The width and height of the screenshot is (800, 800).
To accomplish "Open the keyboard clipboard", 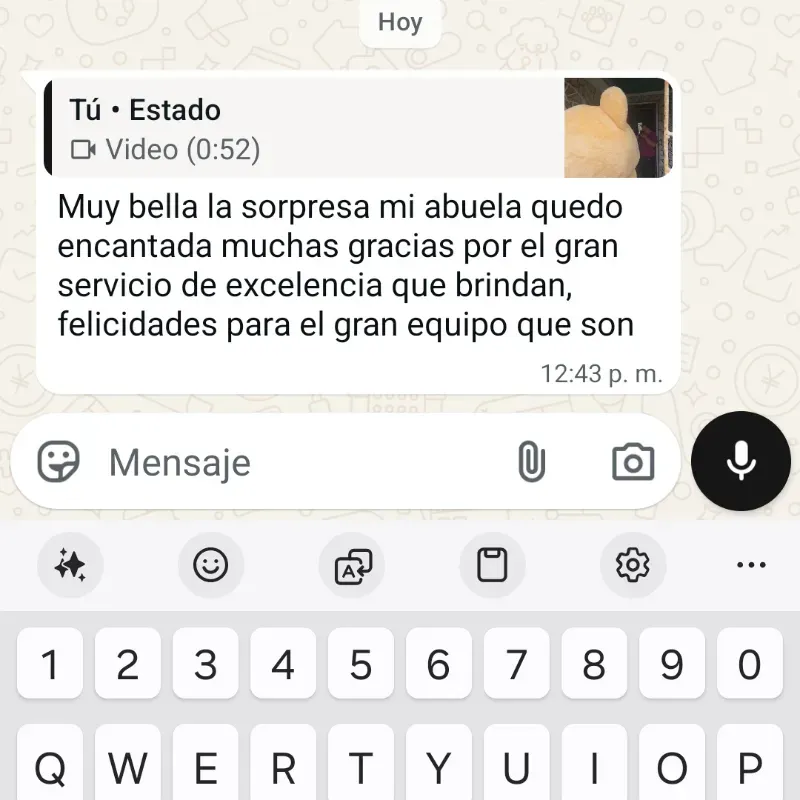I will (x=492, y=567).
